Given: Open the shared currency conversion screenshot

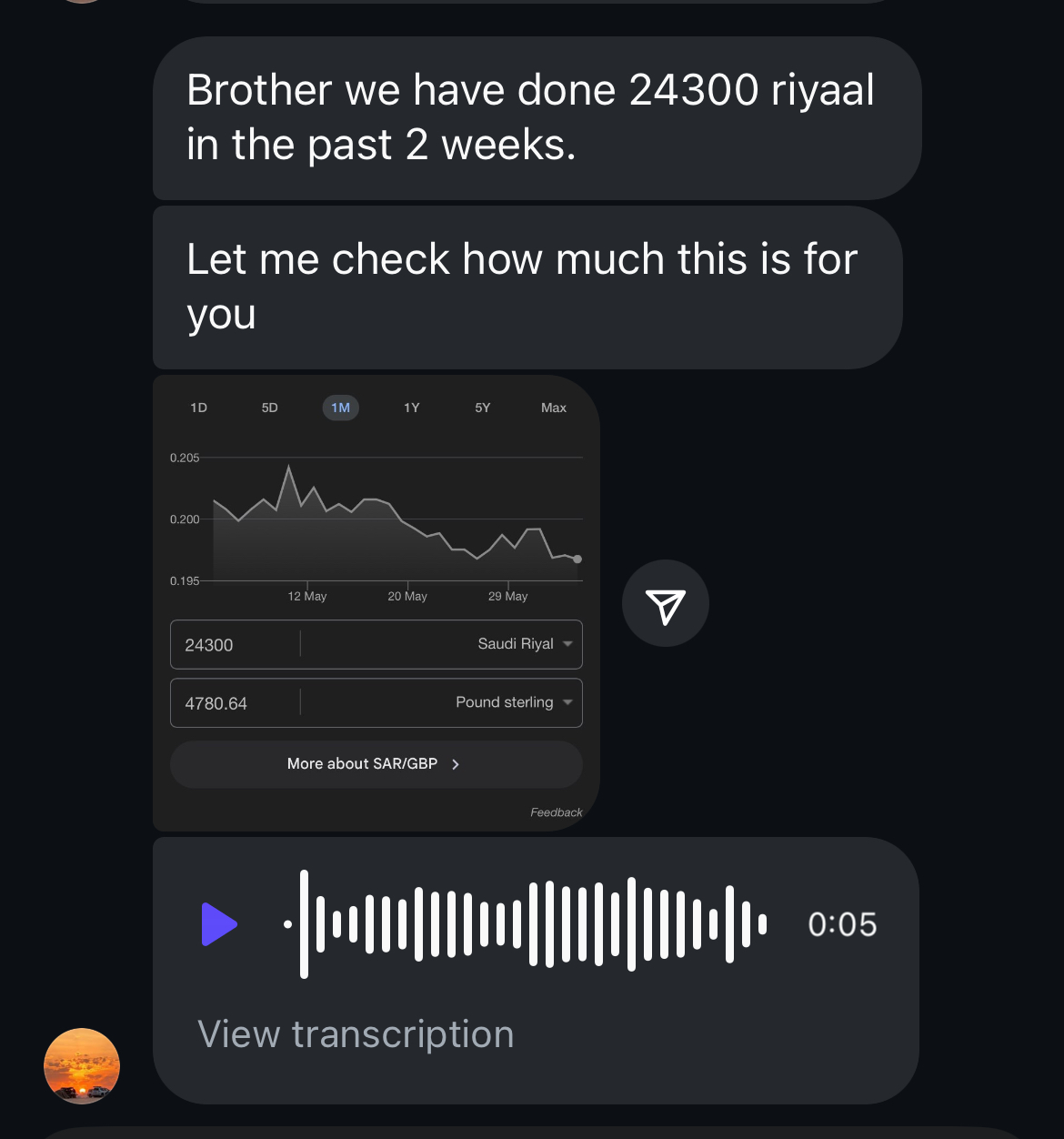Looking at the screenshot, I should click(376, 602).
